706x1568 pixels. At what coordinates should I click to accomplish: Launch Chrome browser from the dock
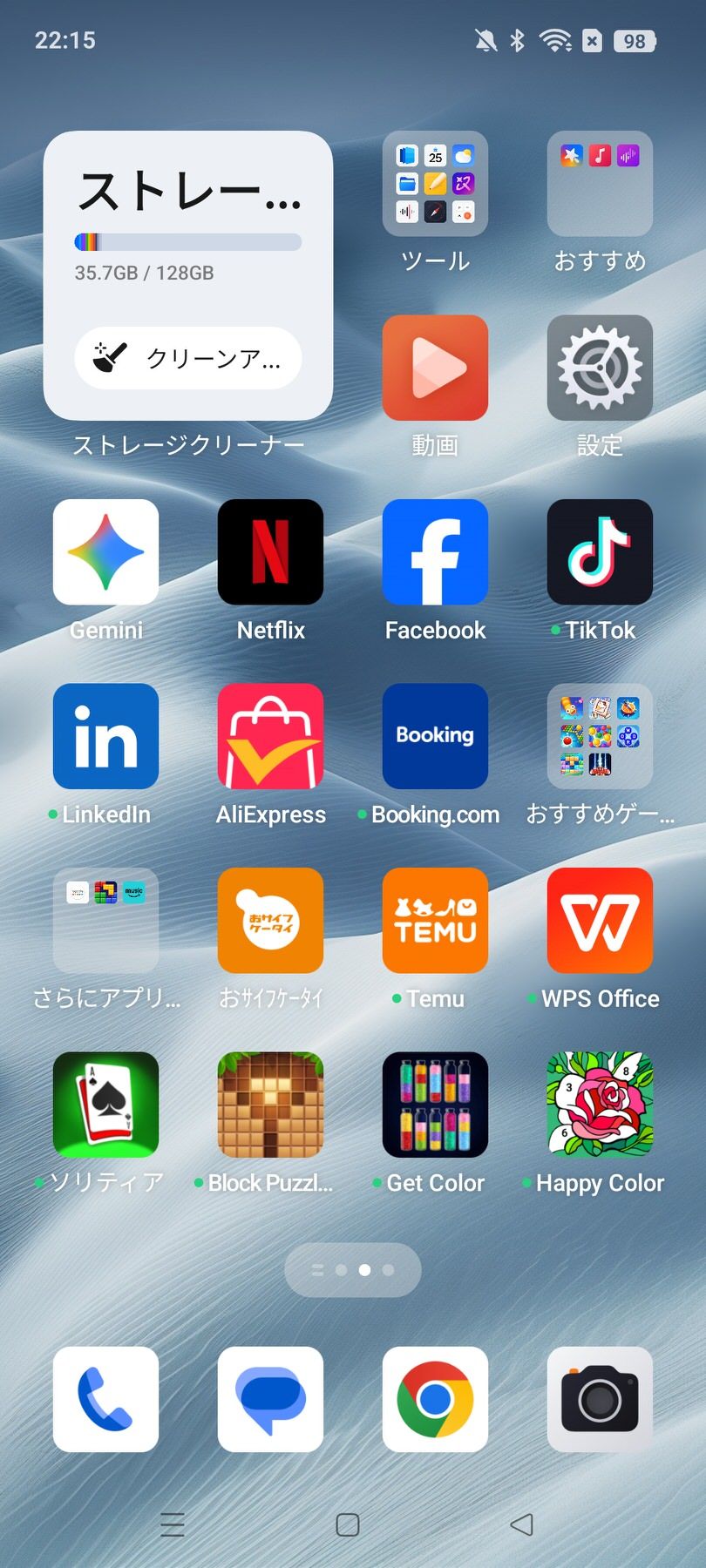pos(435,1399)
